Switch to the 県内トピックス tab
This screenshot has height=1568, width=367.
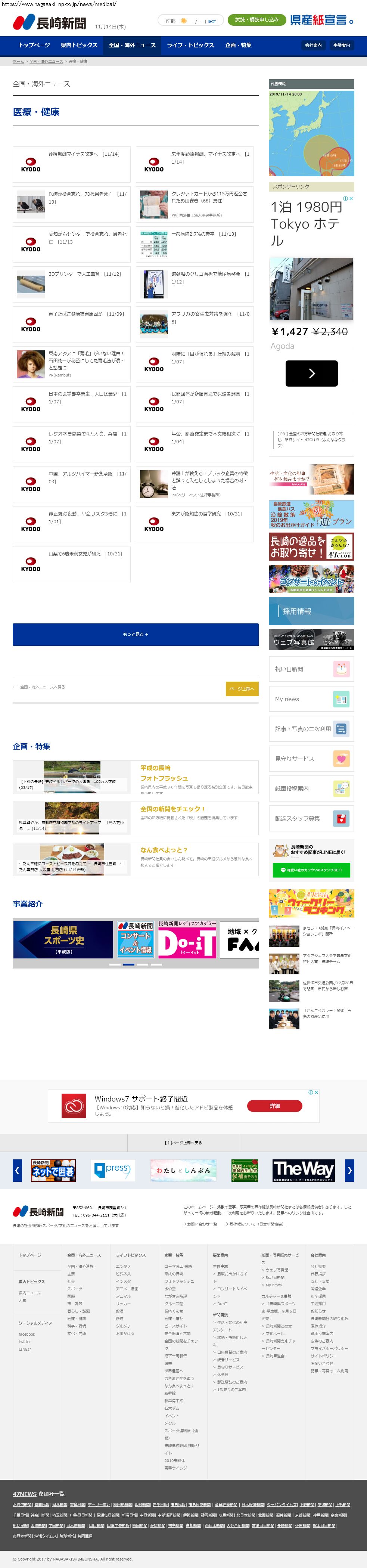pos(79,45)
